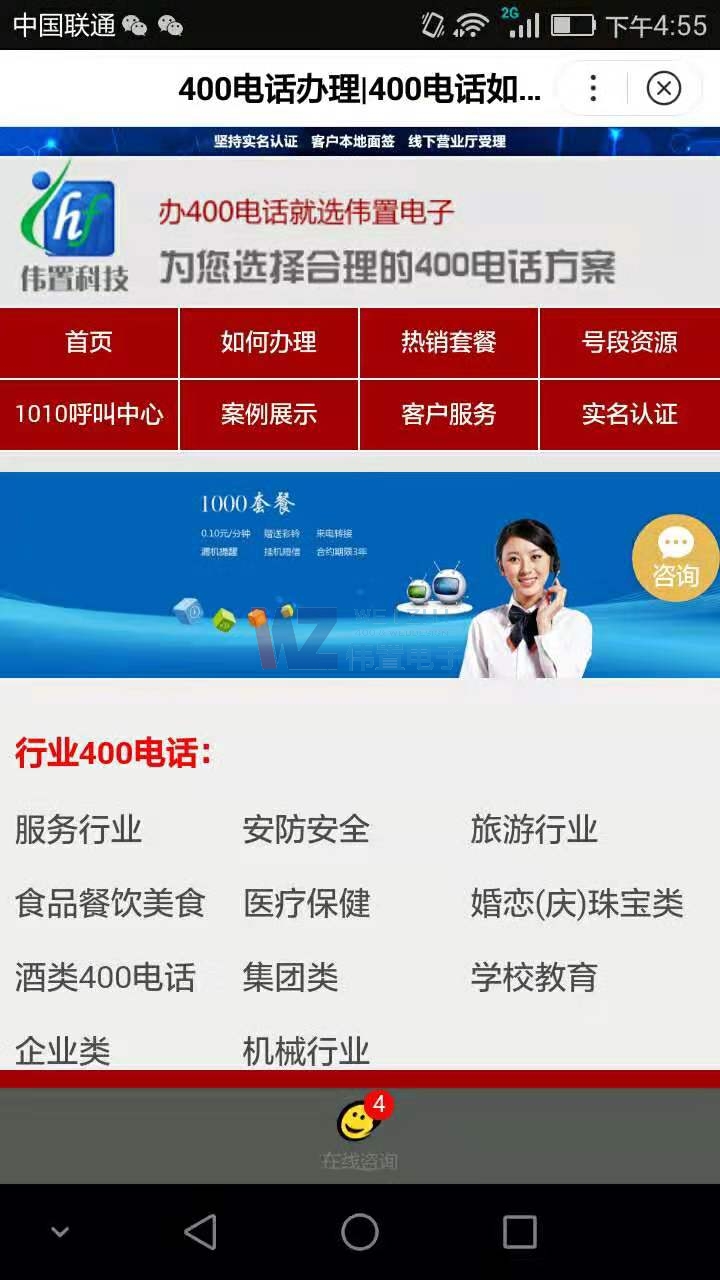Select 1010呼叫中心 menu item
Screen dimensions: 720x1280
(x=89, y=414)
